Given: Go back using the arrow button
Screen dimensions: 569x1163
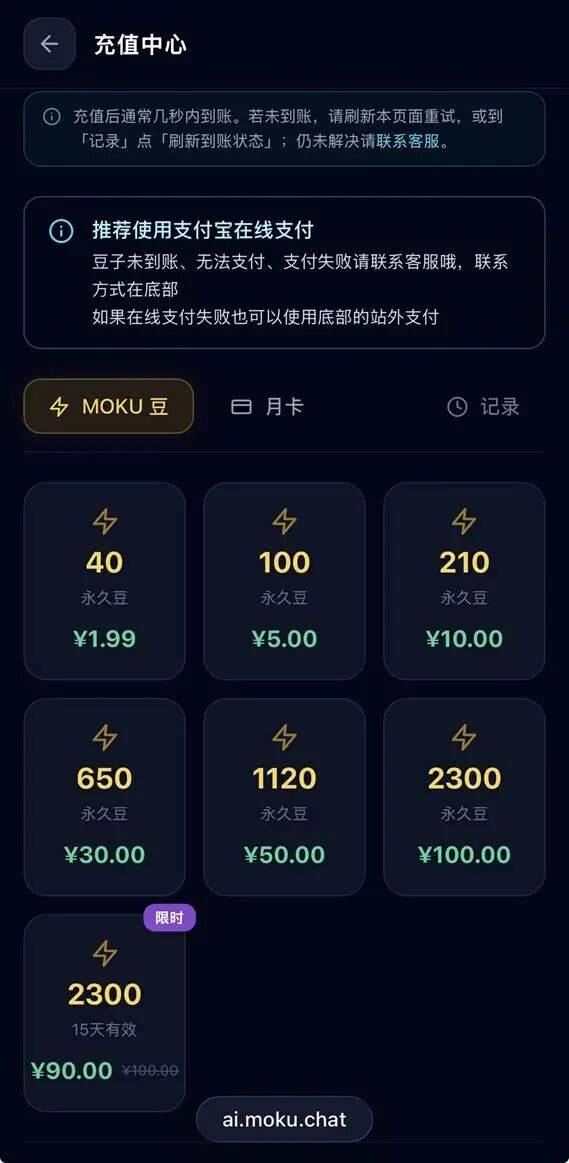Looking at the screenshot, I should click(49, 44).
